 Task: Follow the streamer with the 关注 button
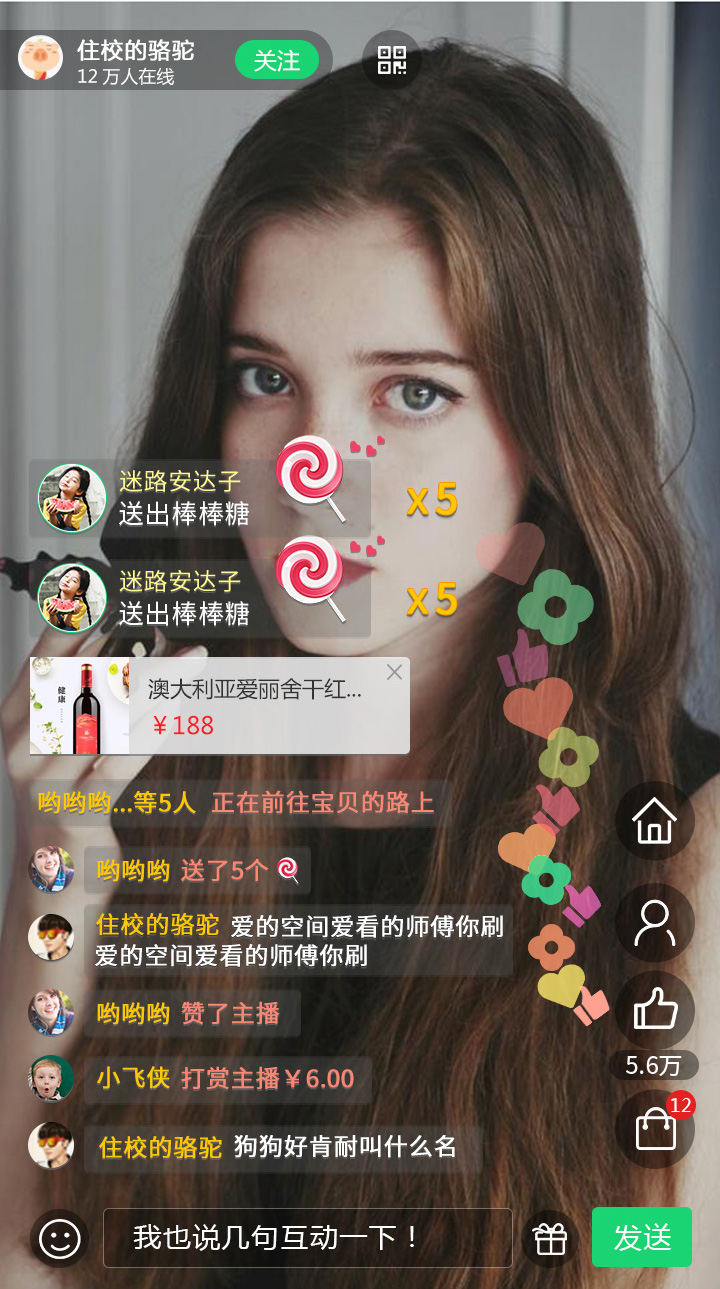pos(276,60)
